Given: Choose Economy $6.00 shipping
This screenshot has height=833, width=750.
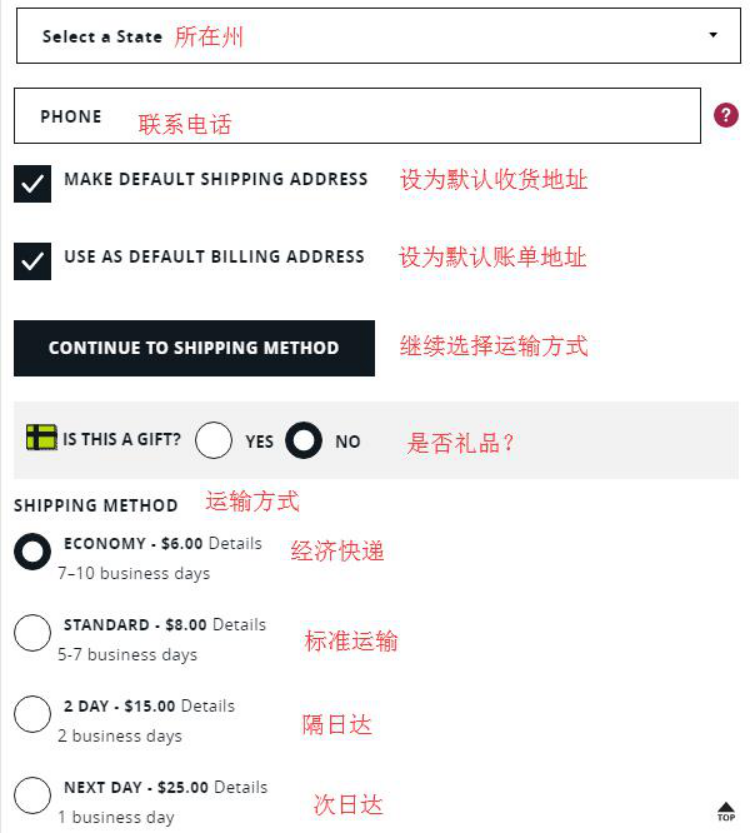Looking at the screenshot, I should (x=33, y=551).
